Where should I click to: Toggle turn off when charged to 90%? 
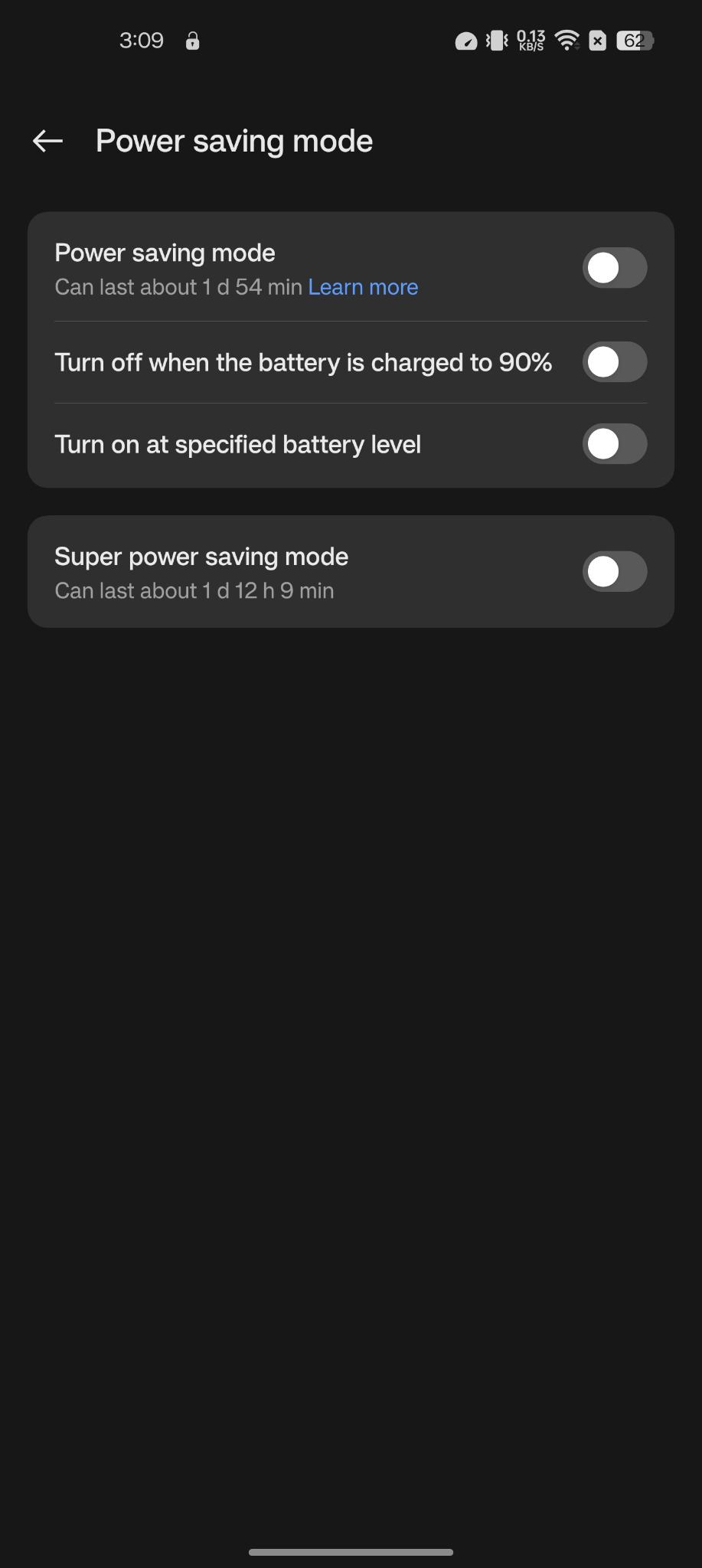click(x=615, y=362)
